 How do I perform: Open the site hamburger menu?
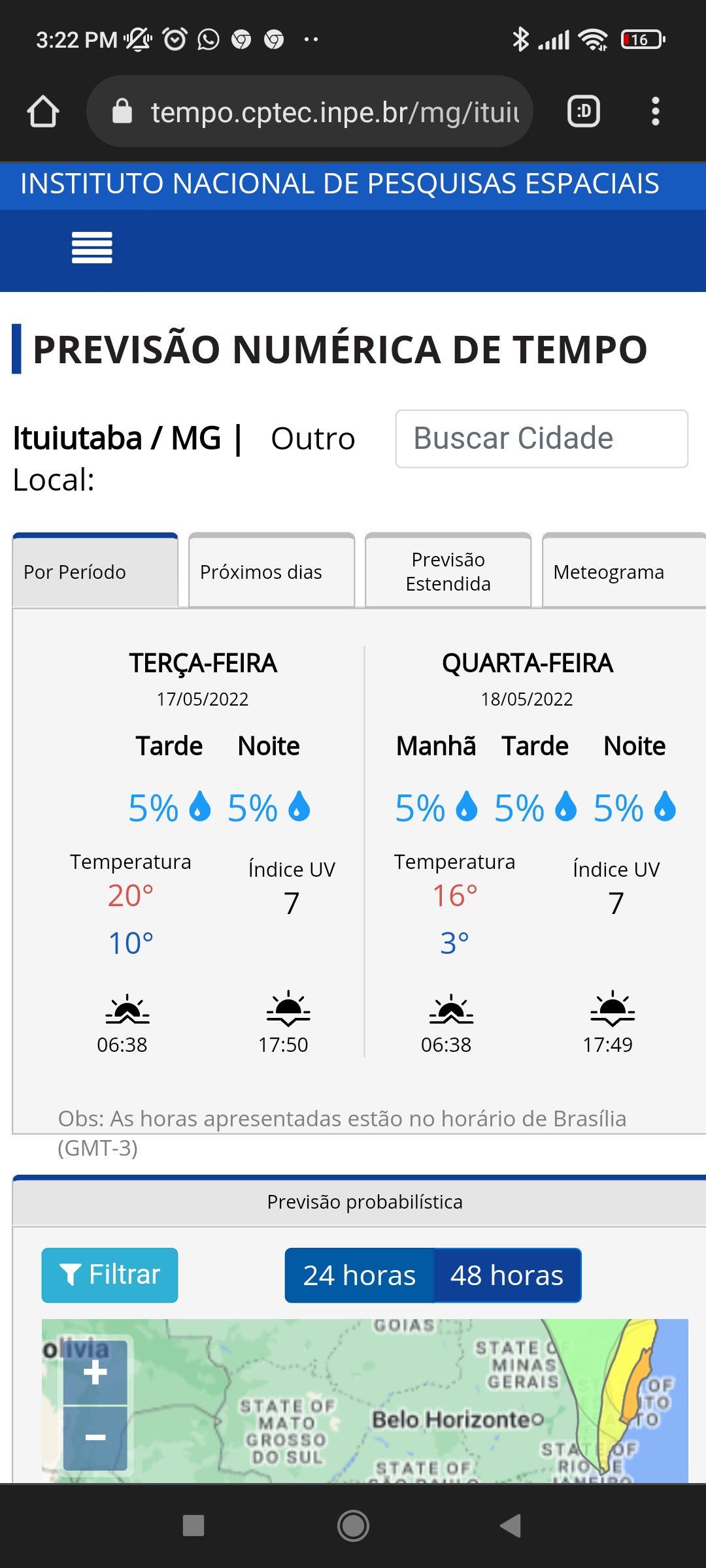click(92, 248)
